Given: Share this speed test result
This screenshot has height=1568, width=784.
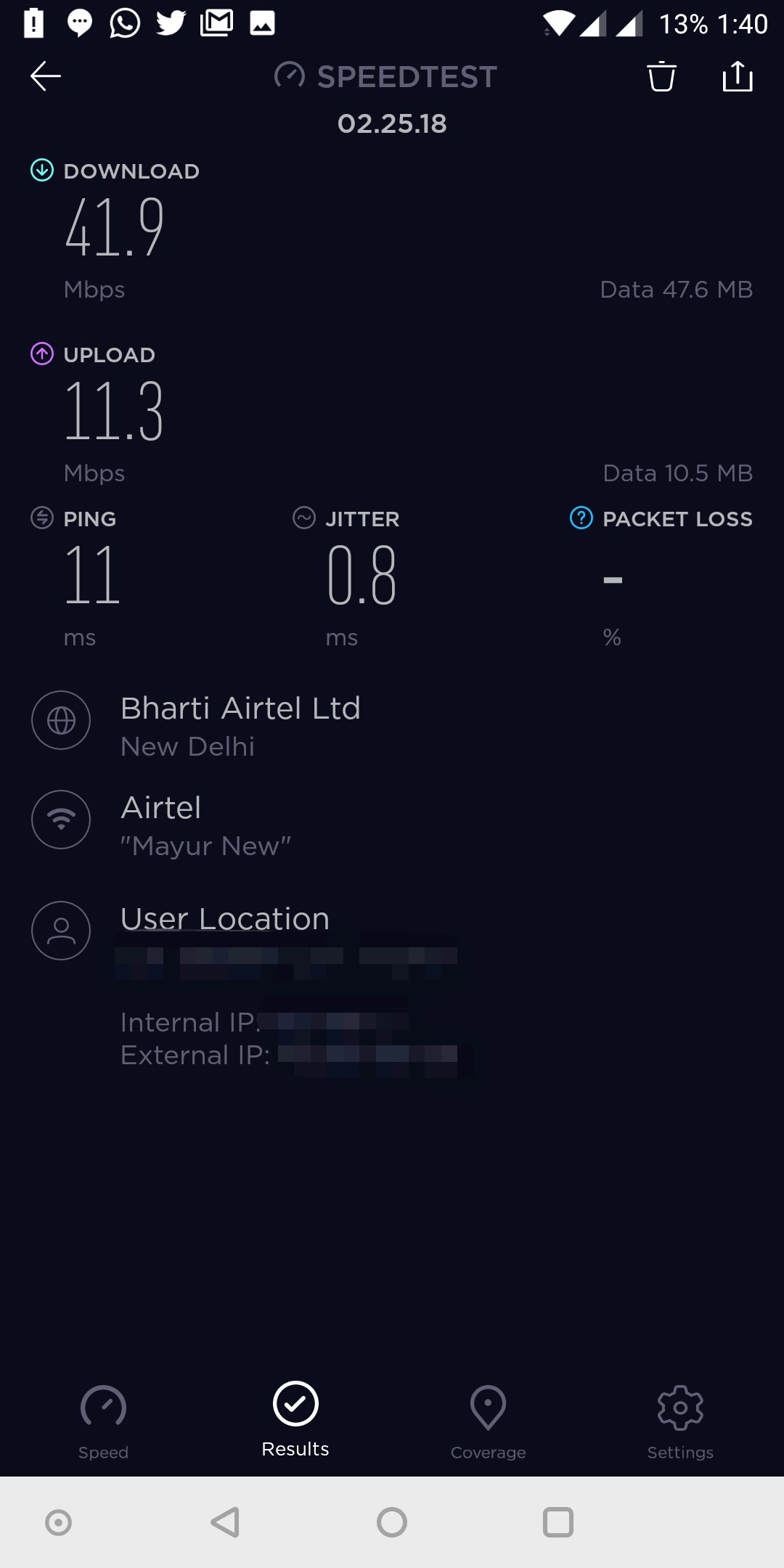Looking at the screenshot, I should coord(738,75).
